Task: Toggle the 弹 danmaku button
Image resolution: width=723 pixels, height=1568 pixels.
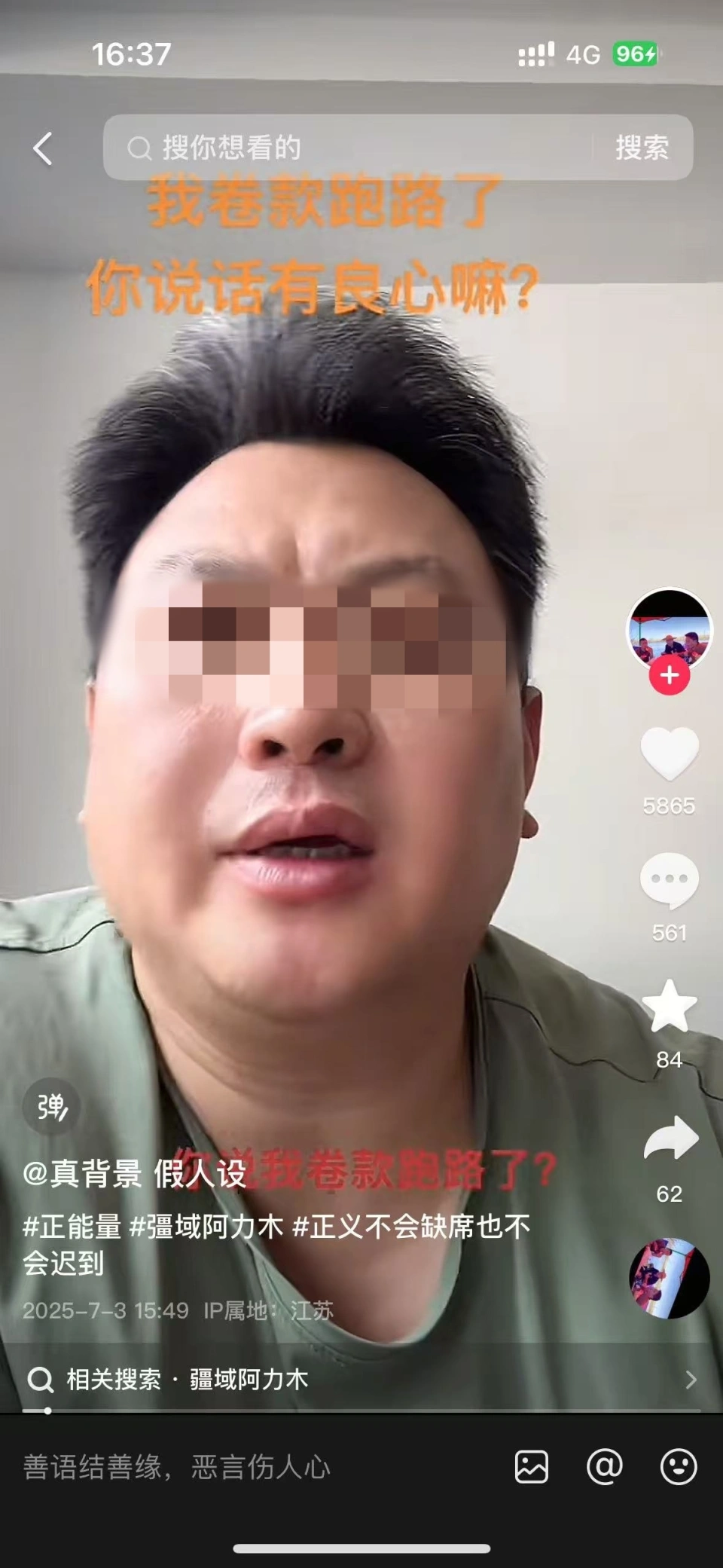Action: (x=51, y=1107)
